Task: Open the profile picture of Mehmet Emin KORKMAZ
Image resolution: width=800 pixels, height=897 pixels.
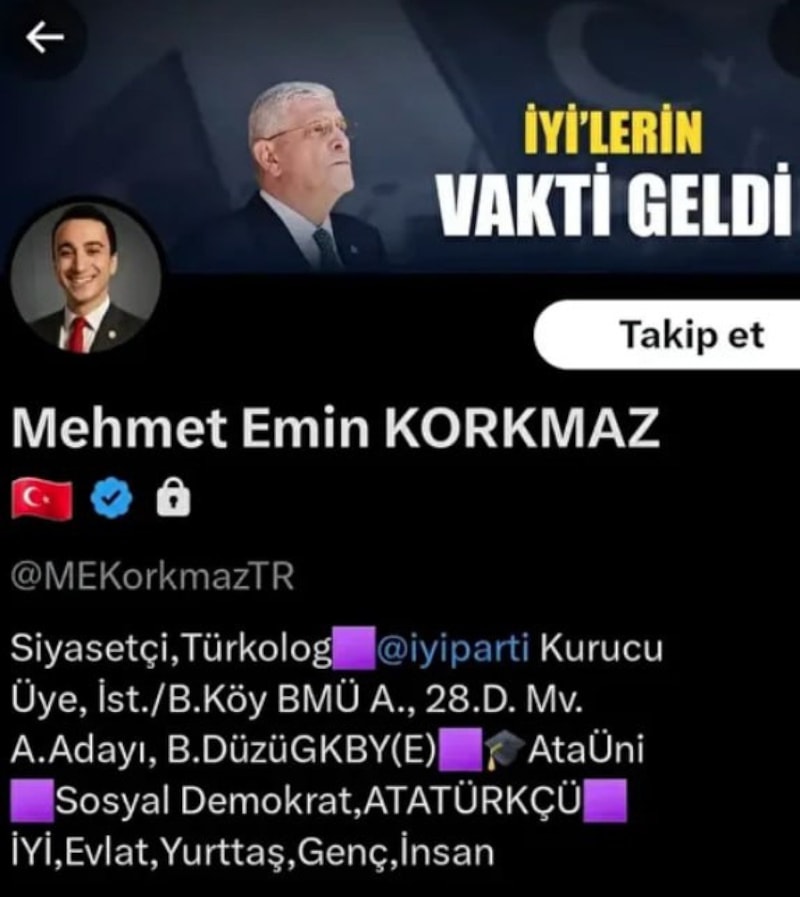Action: (85, 277)
